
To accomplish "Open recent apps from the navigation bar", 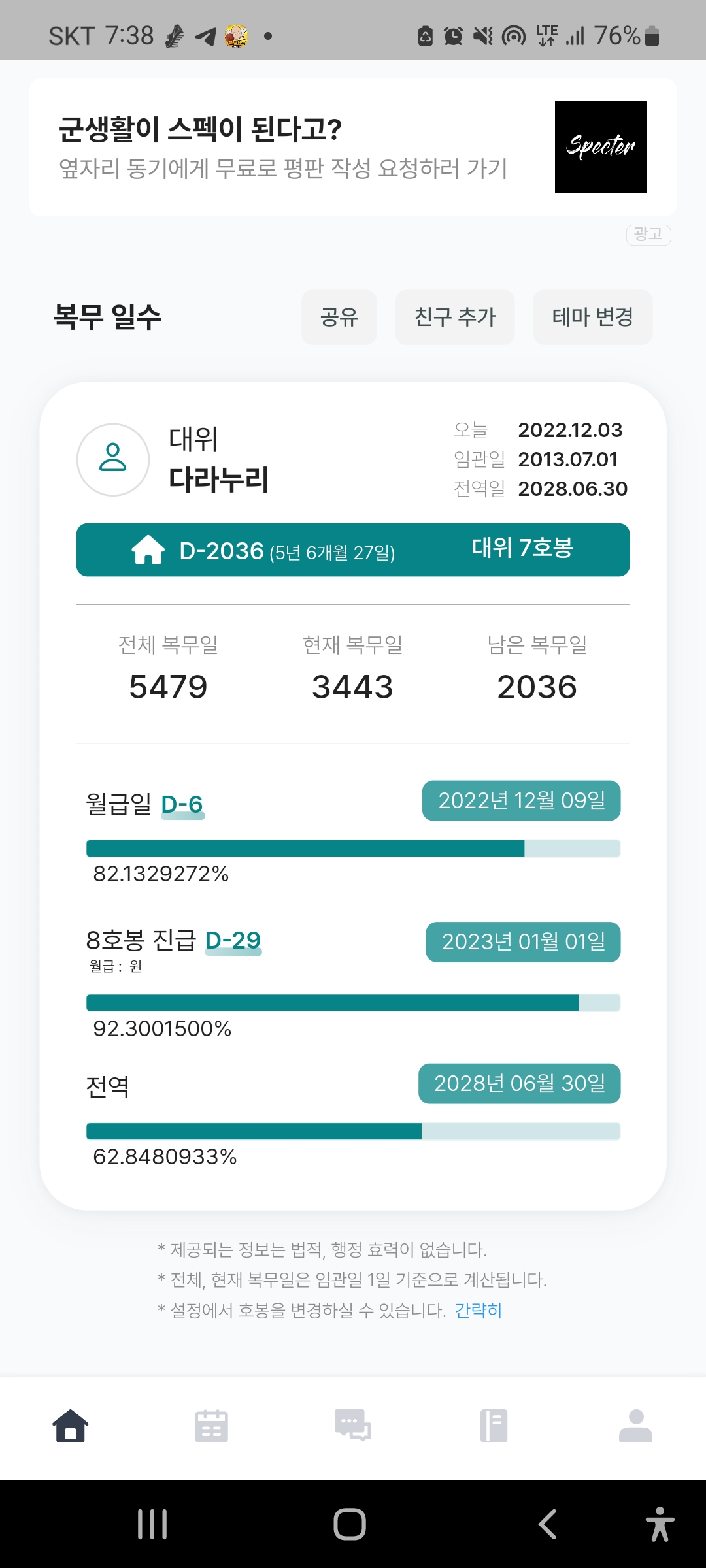I will tap(152, 1524).
